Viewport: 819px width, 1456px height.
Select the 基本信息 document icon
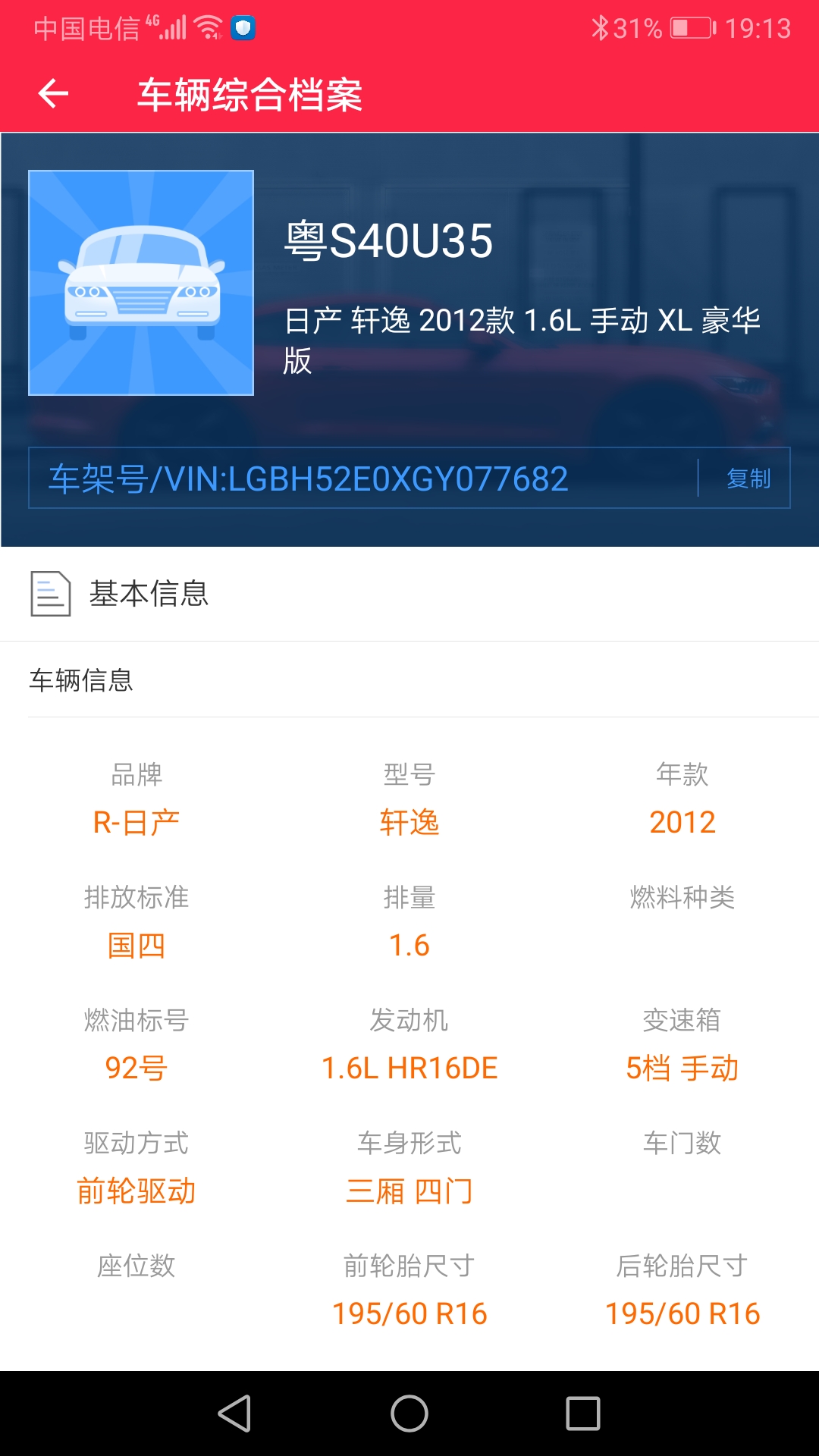(x=49, y=595)
